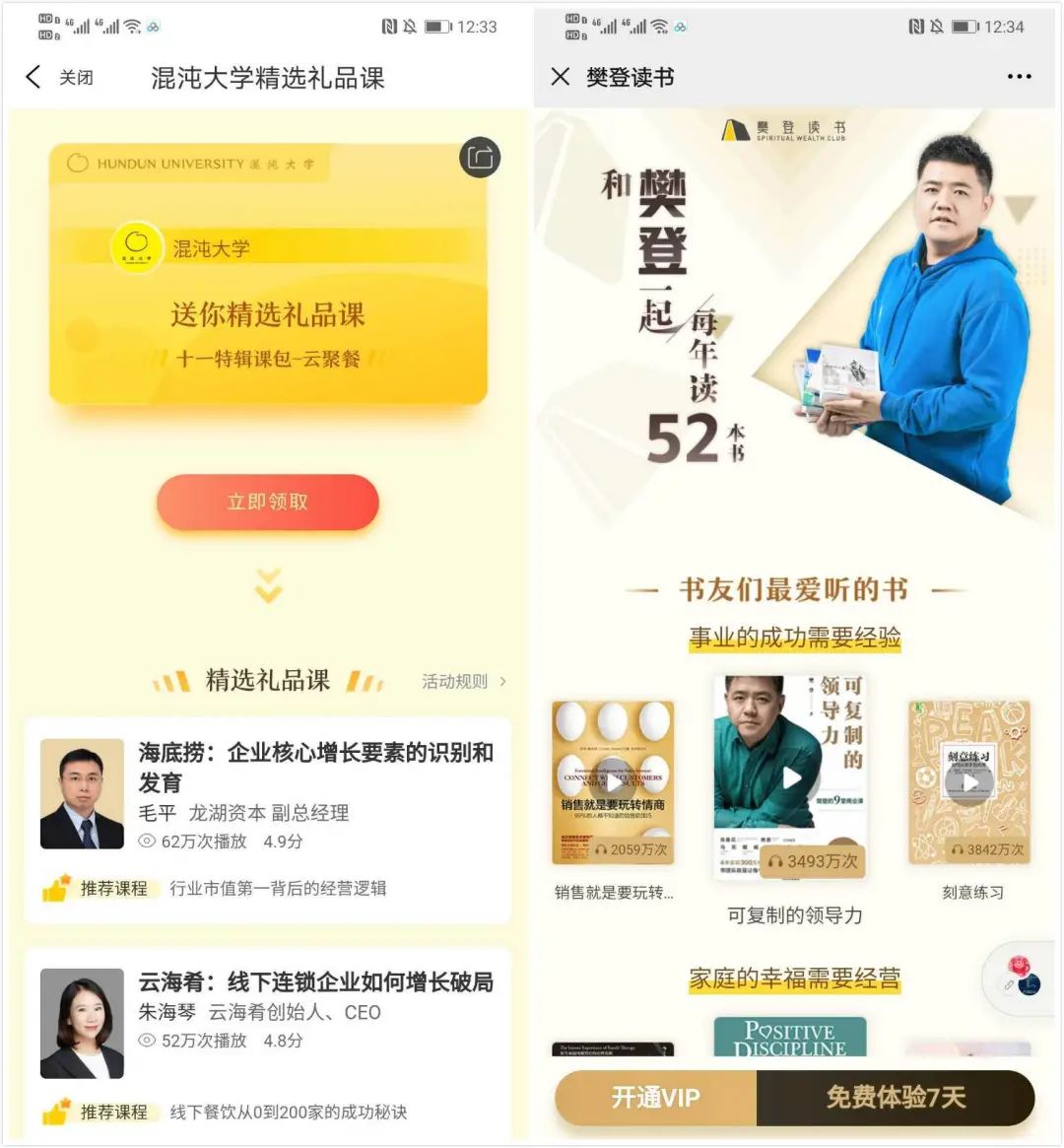Click the 混沌大学 circular logo on the card
Viewport: 1064px width, 1148px height.
[136, 247]
